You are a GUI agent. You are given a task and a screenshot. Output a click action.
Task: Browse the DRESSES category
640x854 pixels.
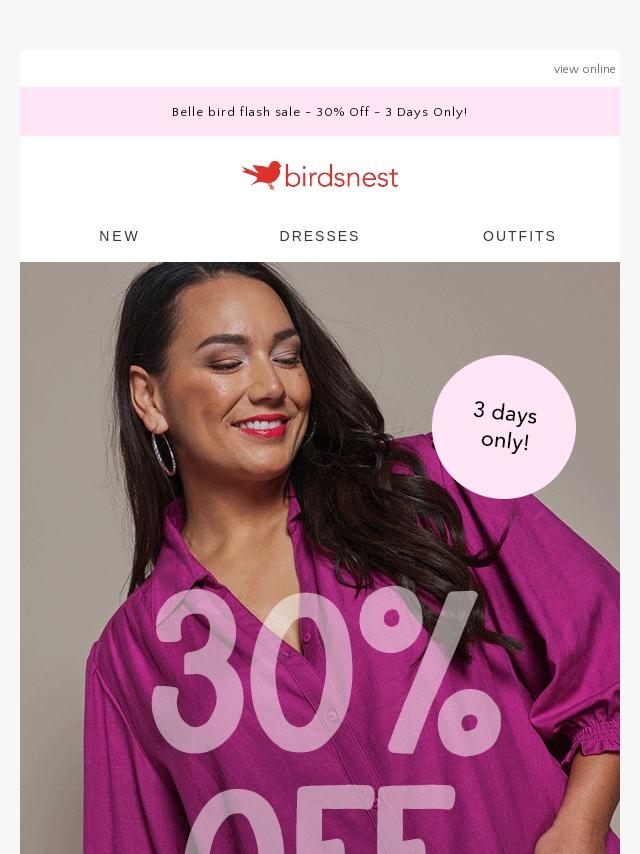319,236
